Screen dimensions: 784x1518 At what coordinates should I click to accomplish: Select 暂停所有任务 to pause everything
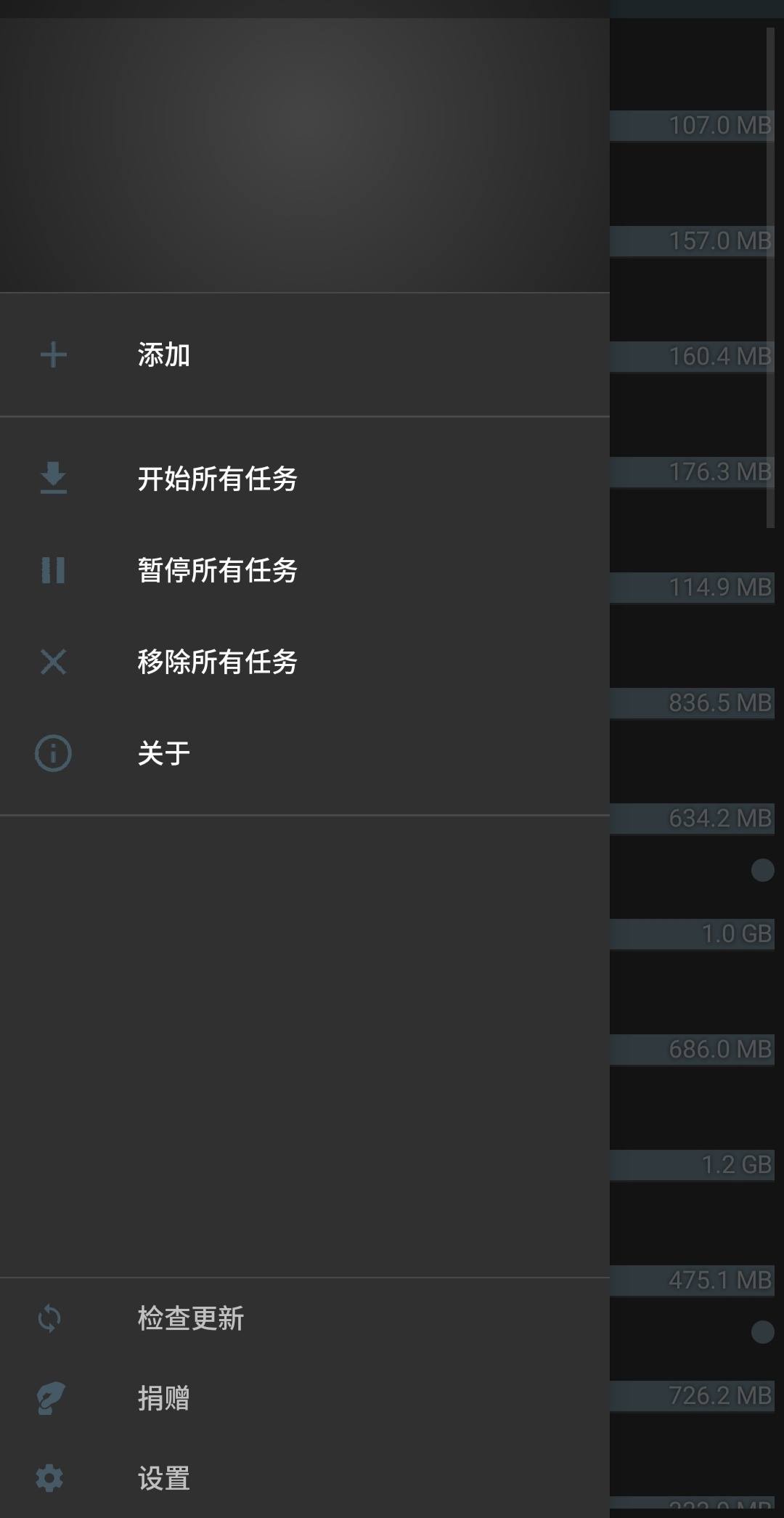pos(219,571)
